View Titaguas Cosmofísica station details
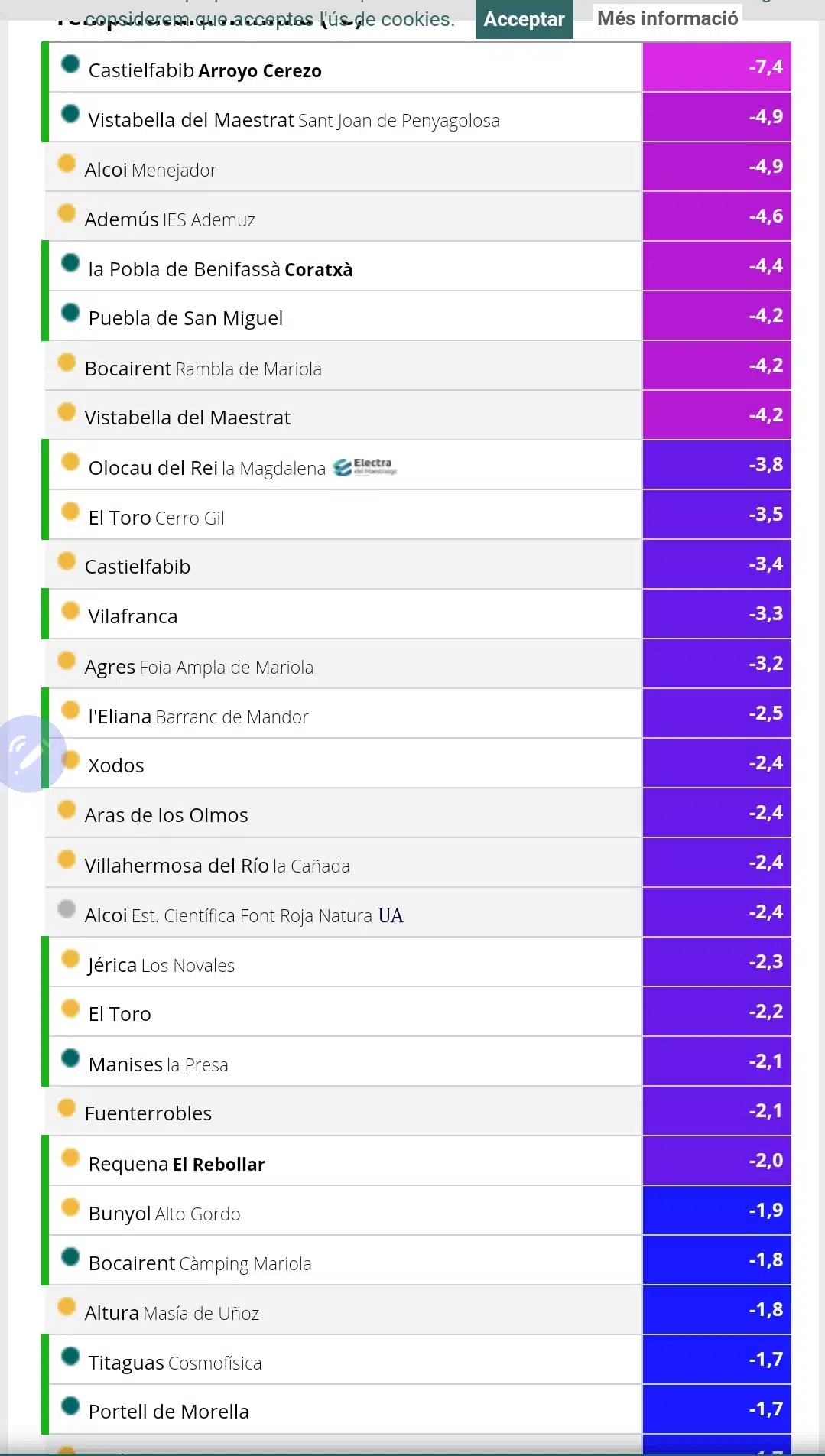The height and width of the screenshot is (1456, 825). click(x=416, y=1360)
